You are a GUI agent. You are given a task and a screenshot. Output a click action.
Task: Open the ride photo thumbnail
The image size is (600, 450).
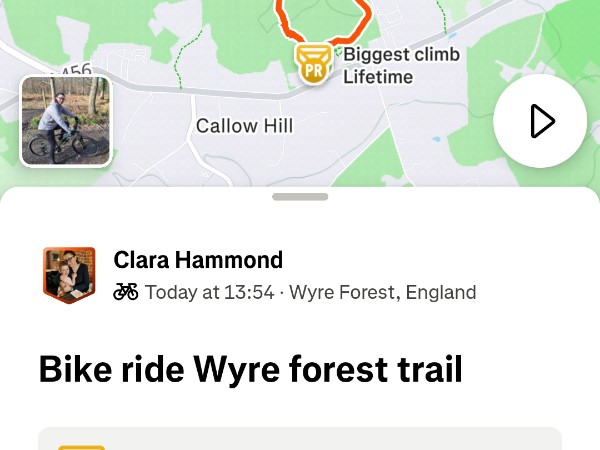66,121
